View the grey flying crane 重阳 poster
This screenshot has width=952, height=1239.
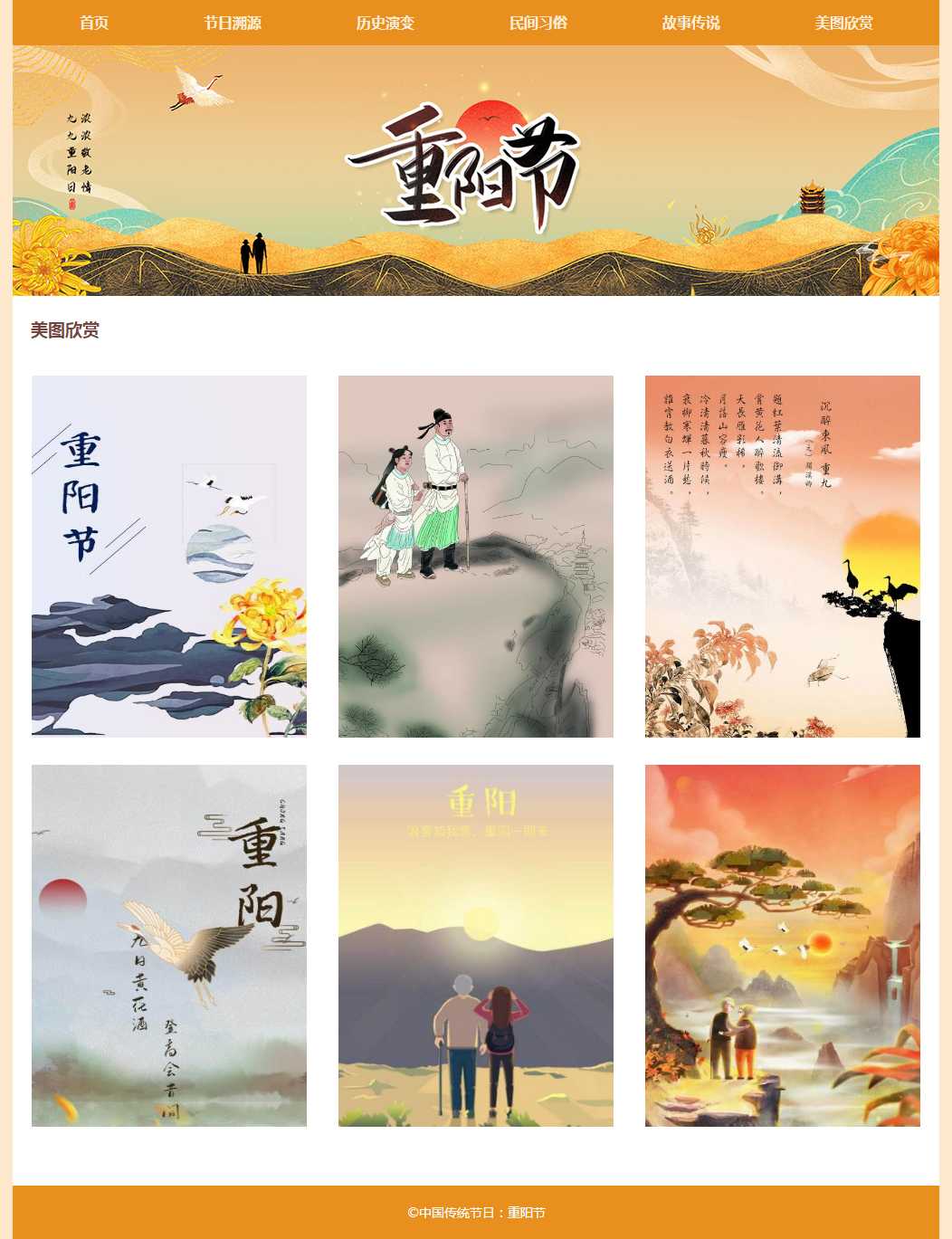169,945
